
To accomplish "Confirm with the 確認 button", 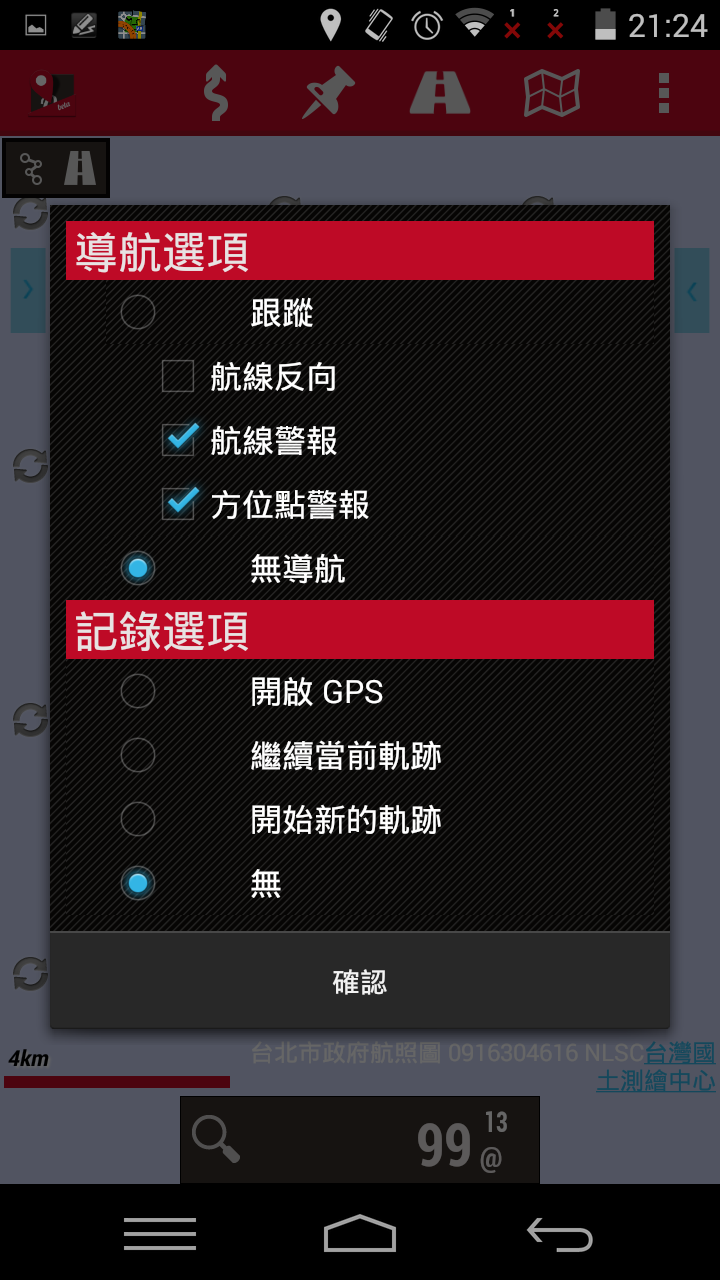I will pos(360,981).
